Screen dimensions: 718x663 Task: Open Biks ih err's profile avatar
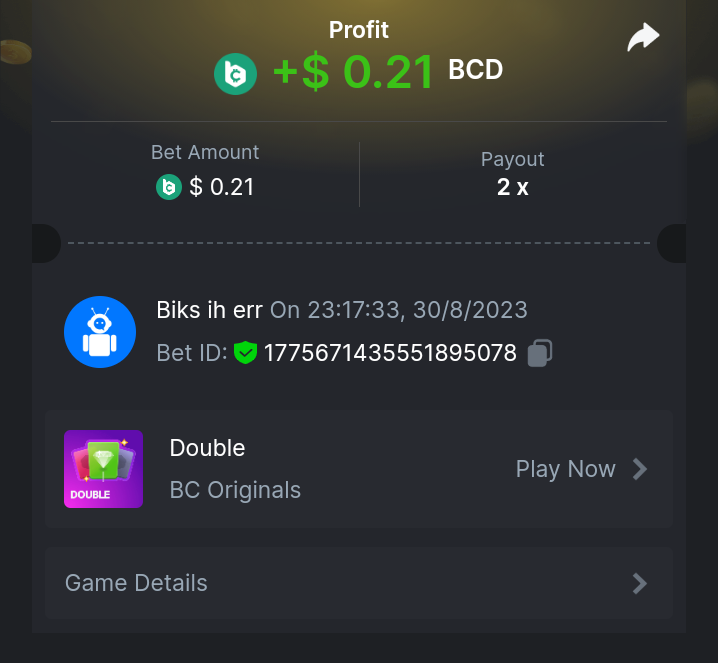tap(100, 332)
